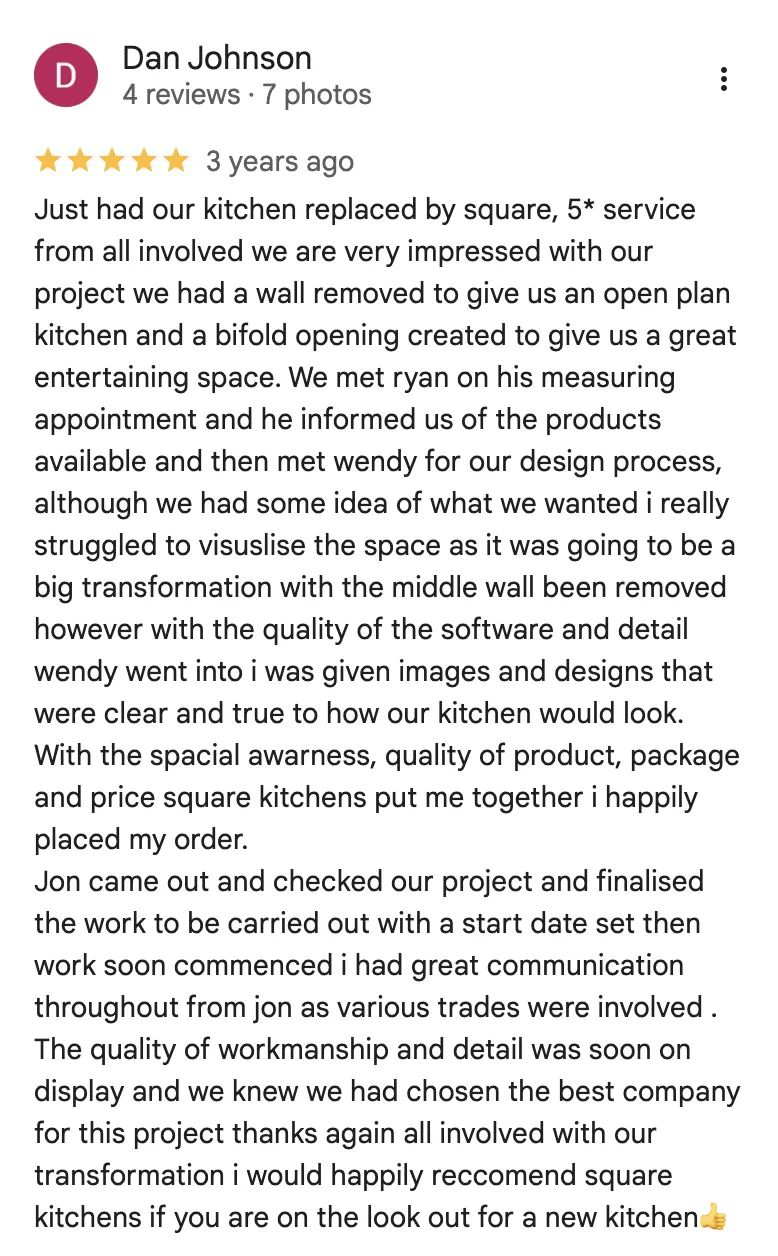Open Dan Johnson's profile avatar
Image resolution: width=778 pixels, height=1256 pixels.
[66, 76]
